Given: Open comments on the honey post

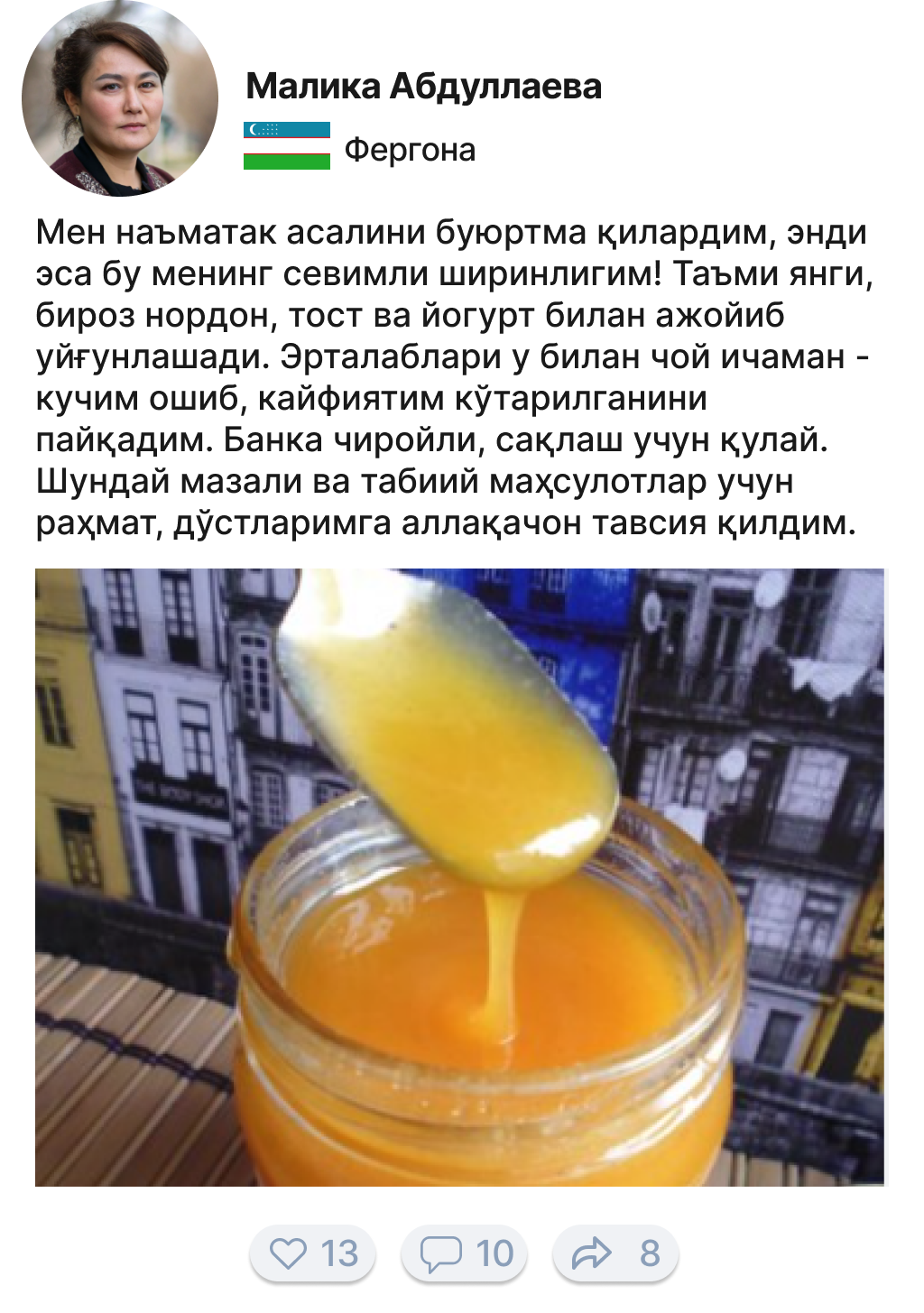Looking at the screenshot, I should [x=465, y=1253].
